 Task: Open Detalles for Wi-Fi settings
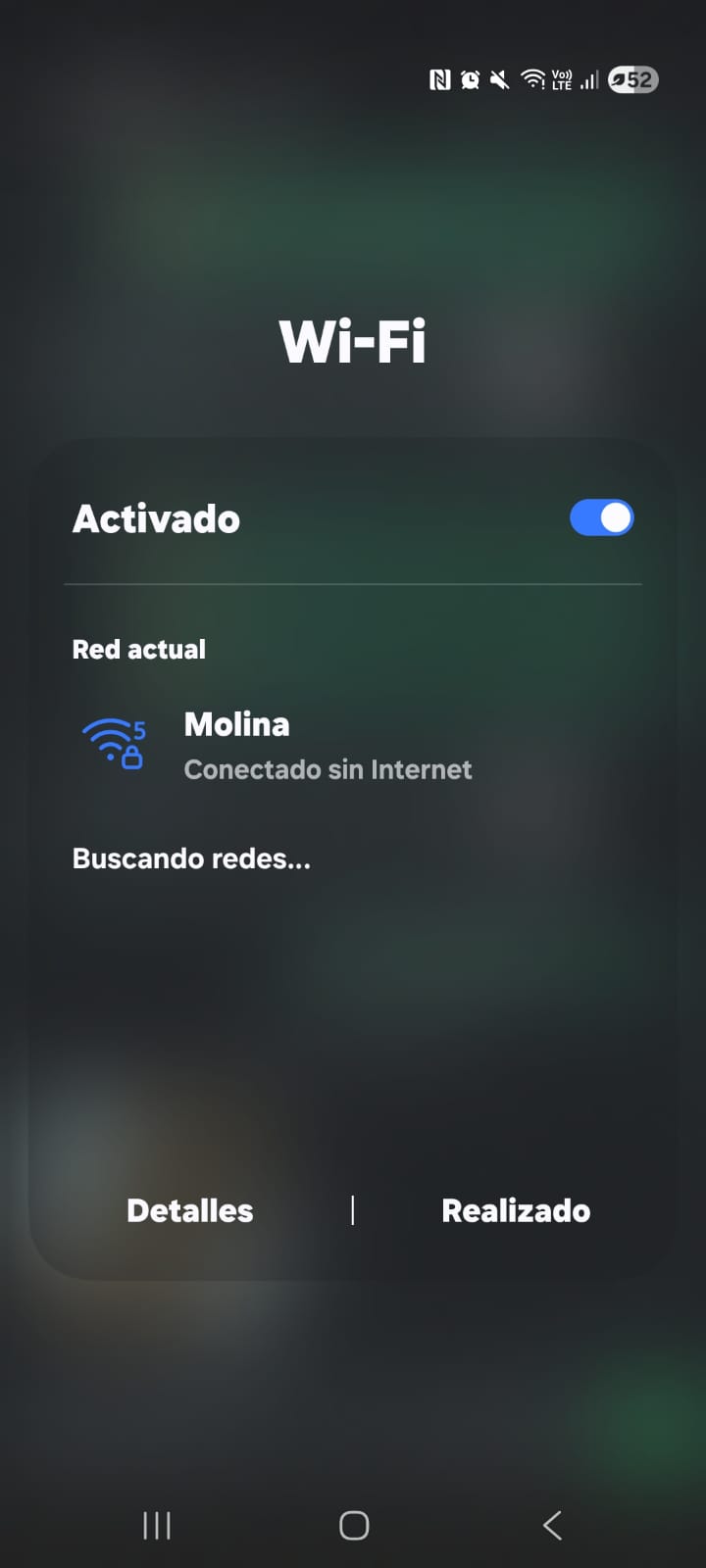[x=190, y=1210]
